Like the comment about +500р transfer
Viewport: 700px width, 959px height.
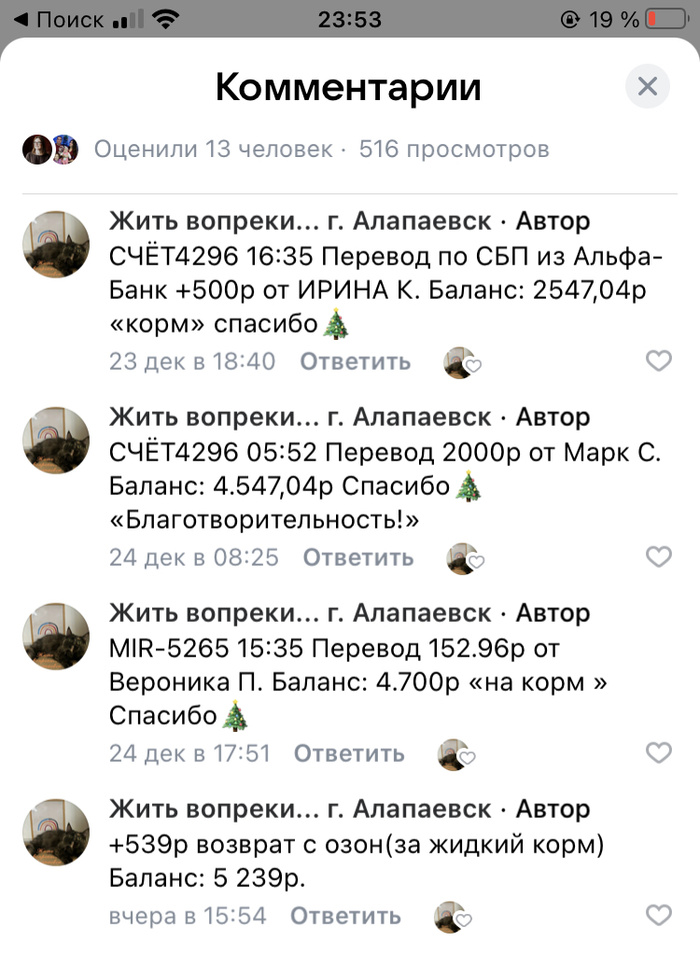(x=658, y=361)
